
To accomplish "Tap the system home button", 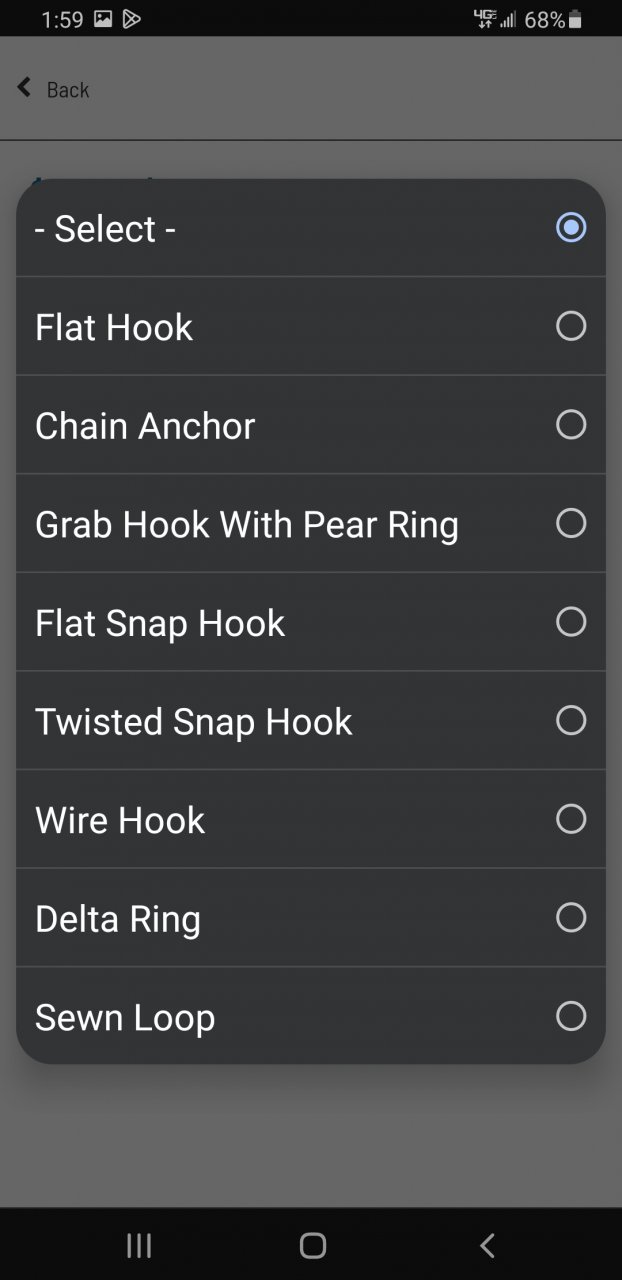I will 312,1245.
